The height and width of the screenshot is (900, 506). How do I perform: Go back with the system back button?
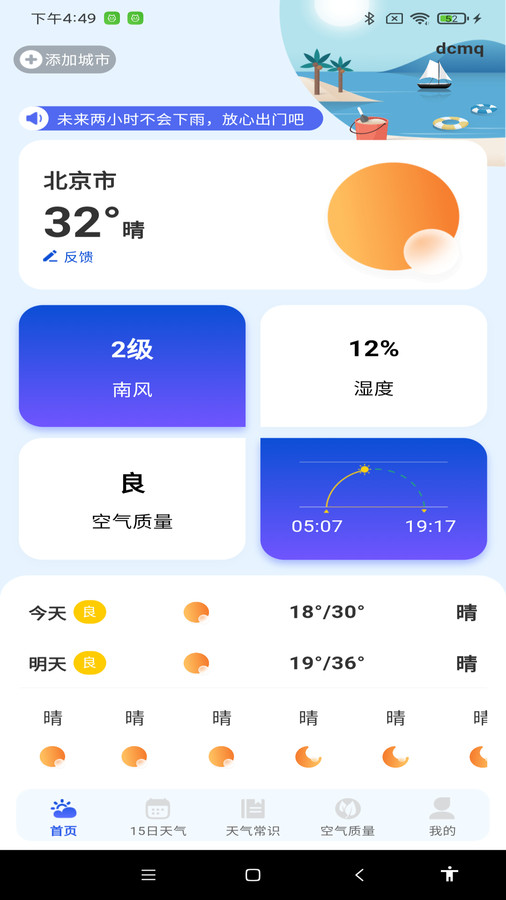tap(360, 875)
